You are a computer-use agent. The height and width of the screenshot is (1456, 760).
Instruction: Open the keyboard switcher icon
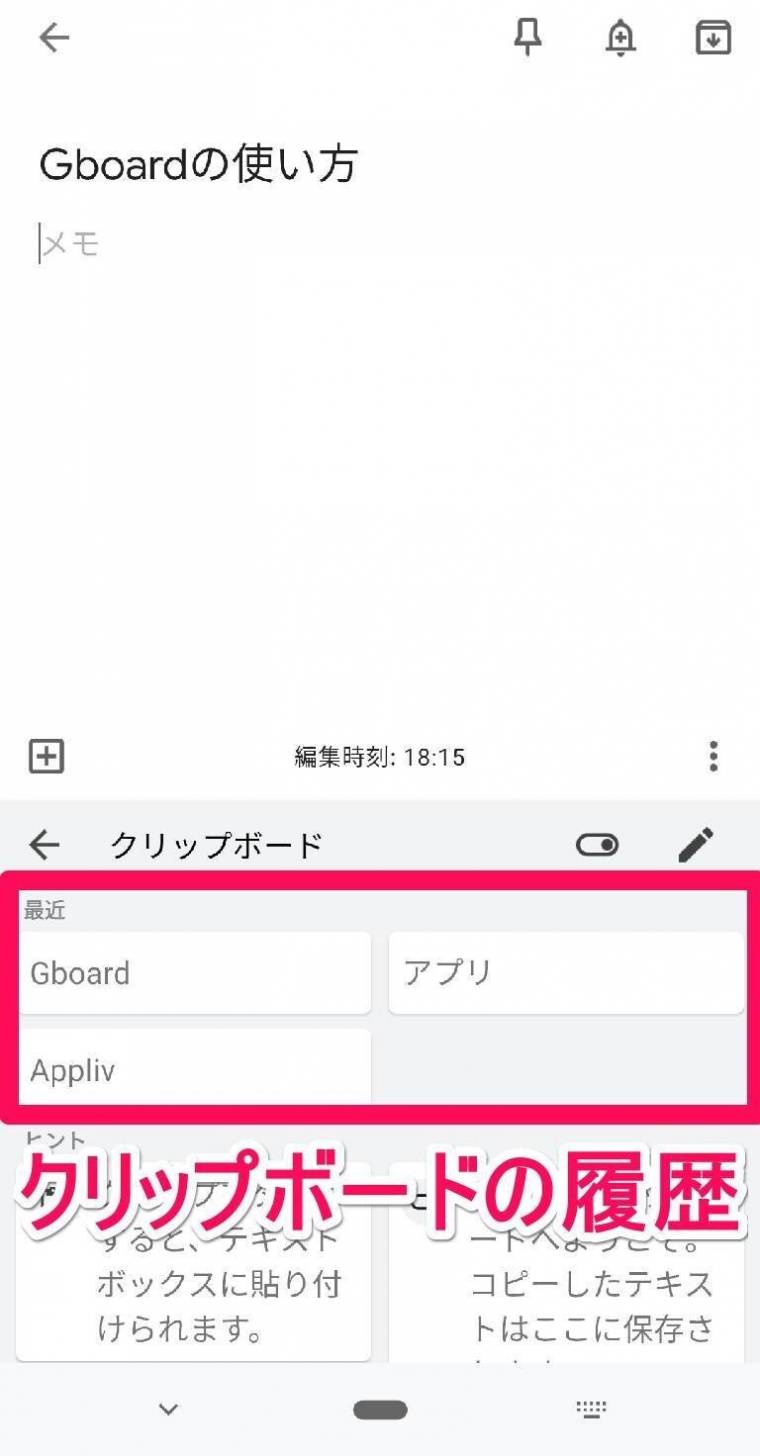[592, 1409]
